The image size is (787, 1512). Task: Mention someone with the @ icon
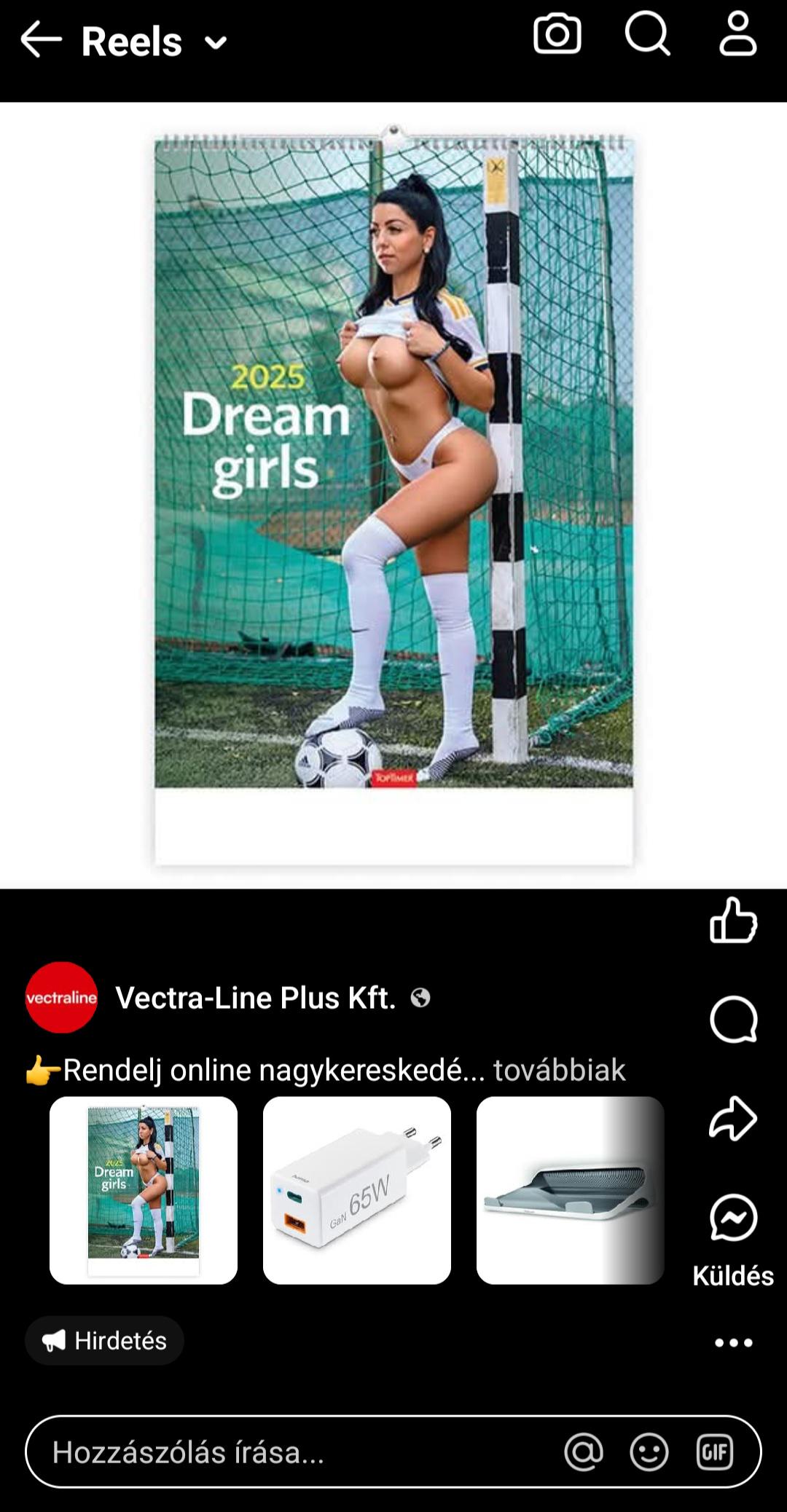(584, 1452)
